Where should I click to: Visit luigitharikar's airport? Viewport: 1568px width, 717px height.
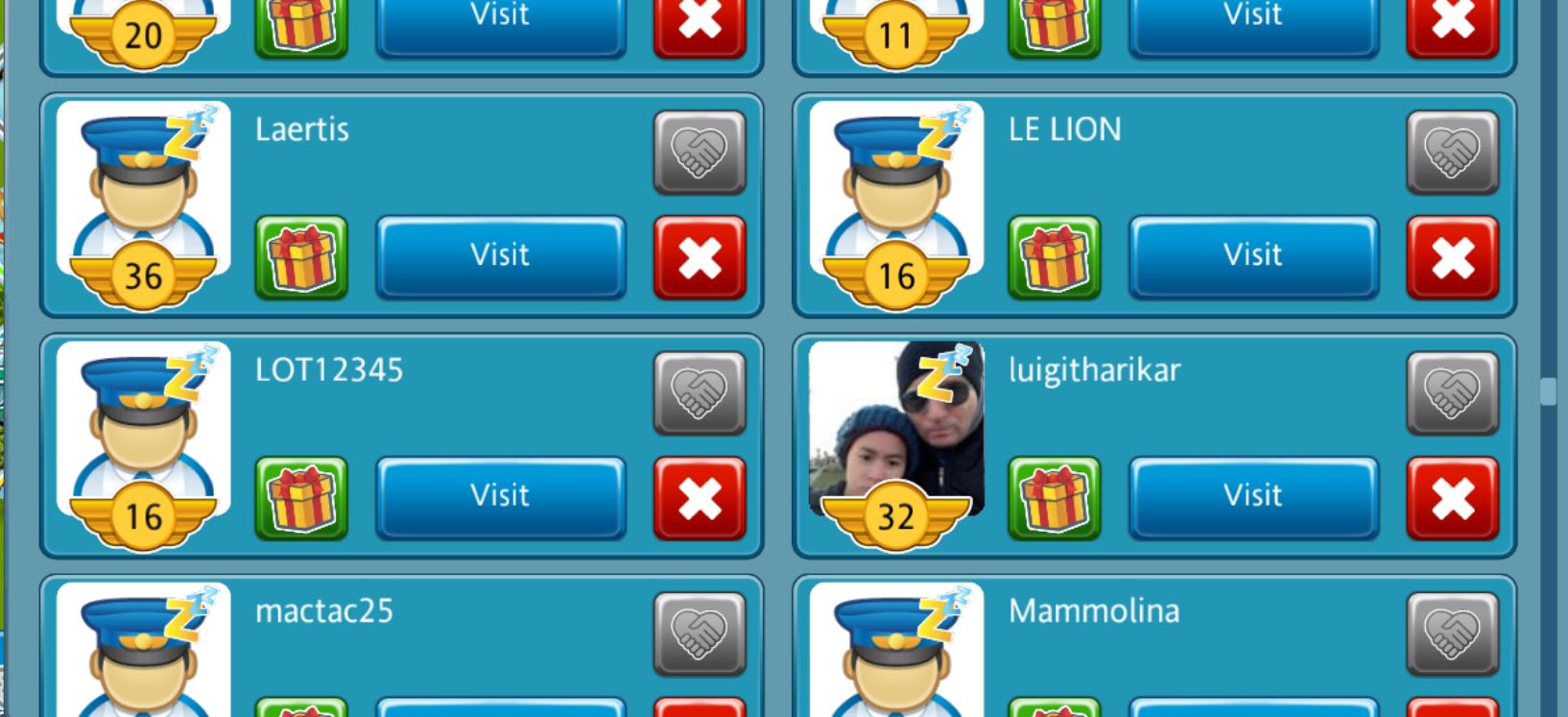point(1253,497)
